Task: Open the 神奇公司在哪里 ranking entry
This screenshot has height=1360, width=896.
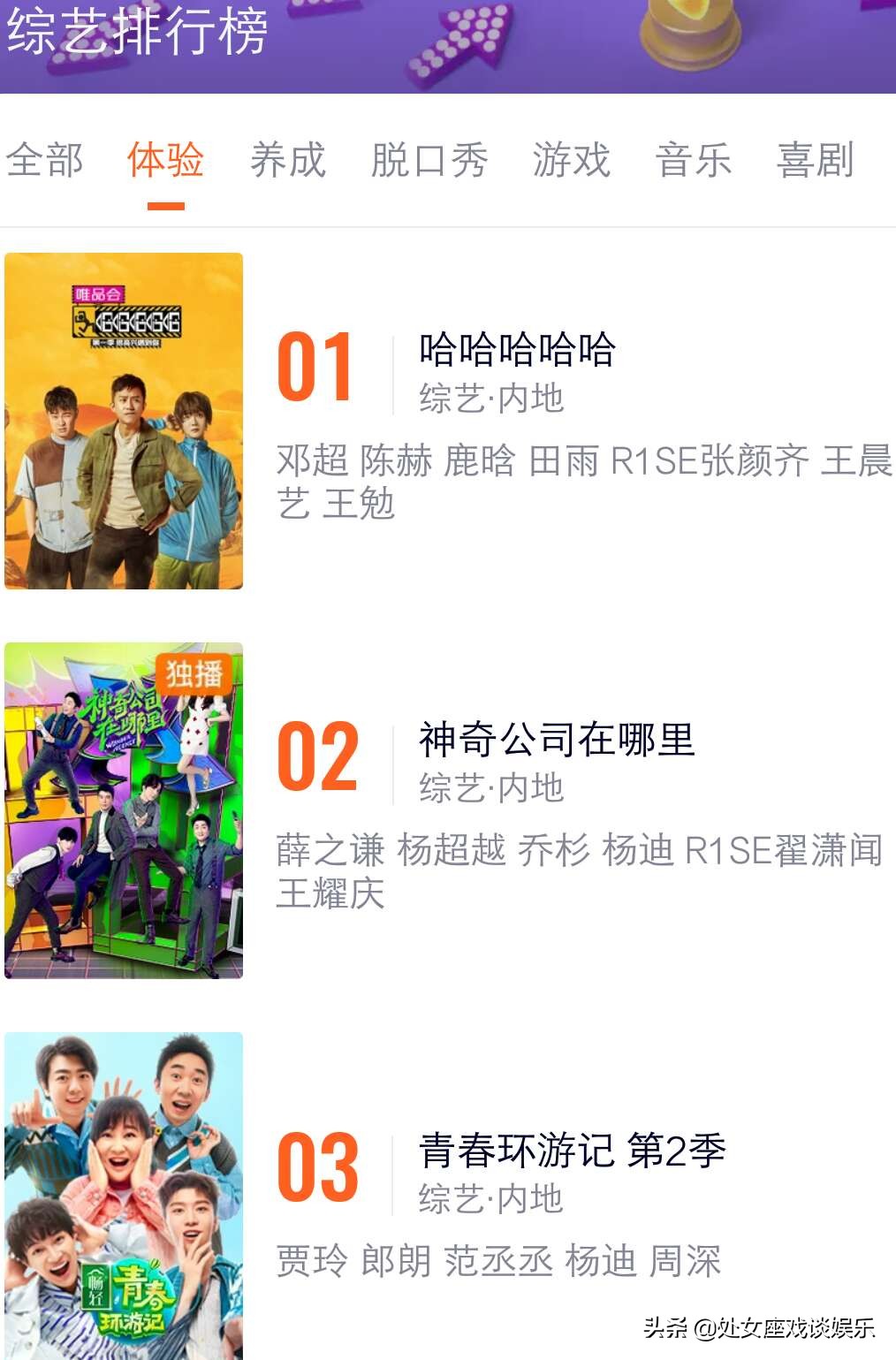Action: tap(557, 740)
